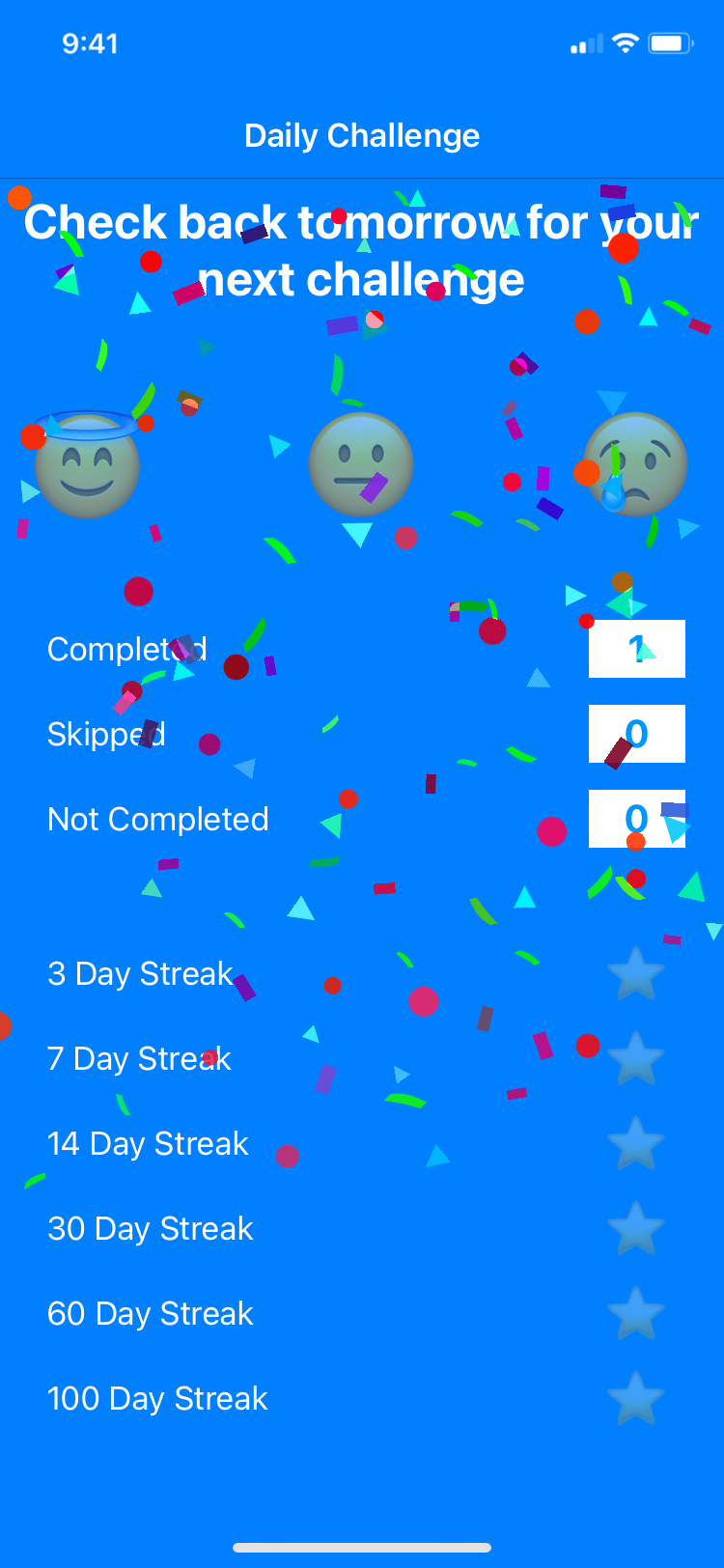Select the Completed count field

636,649
